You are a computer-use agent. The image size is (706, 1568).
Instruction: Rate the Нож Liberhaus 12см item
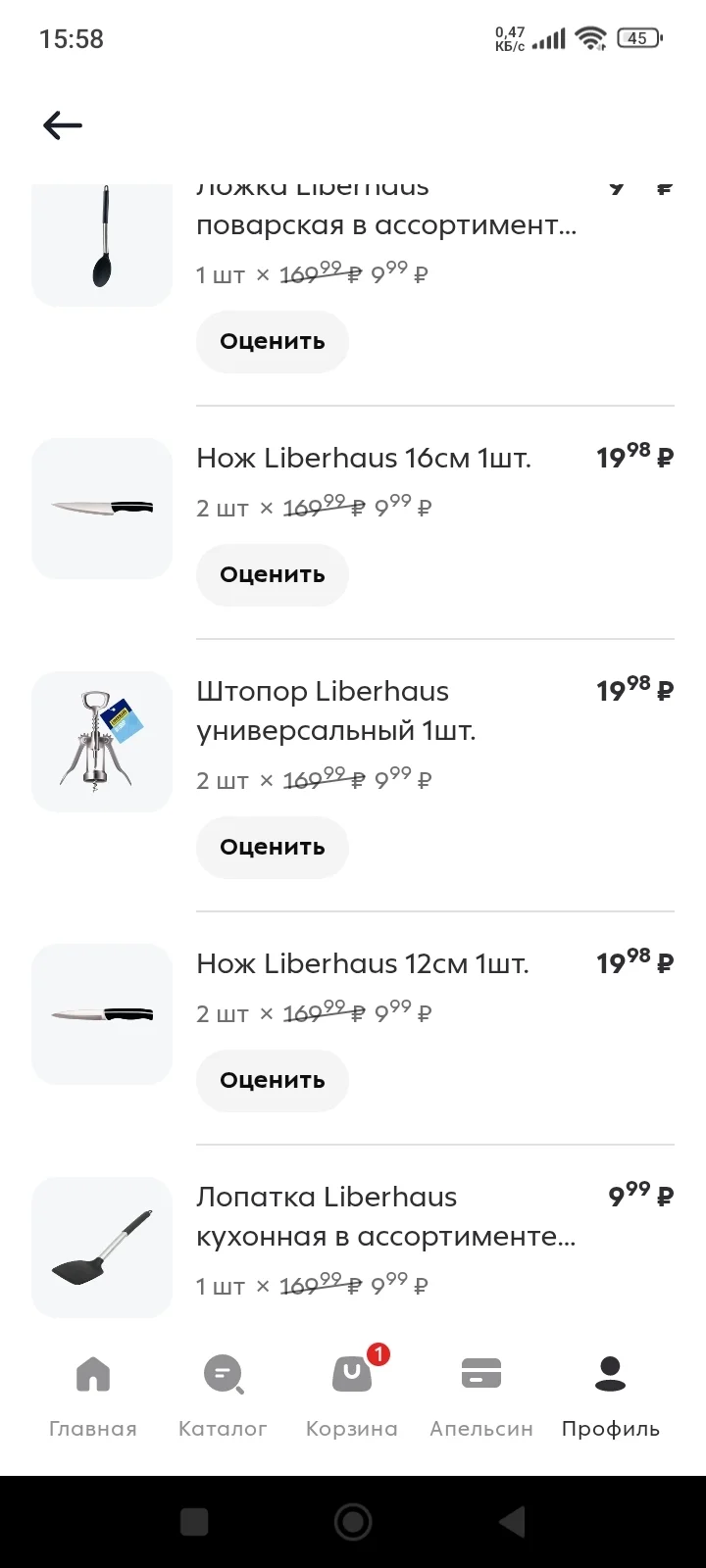[273, 1080]
